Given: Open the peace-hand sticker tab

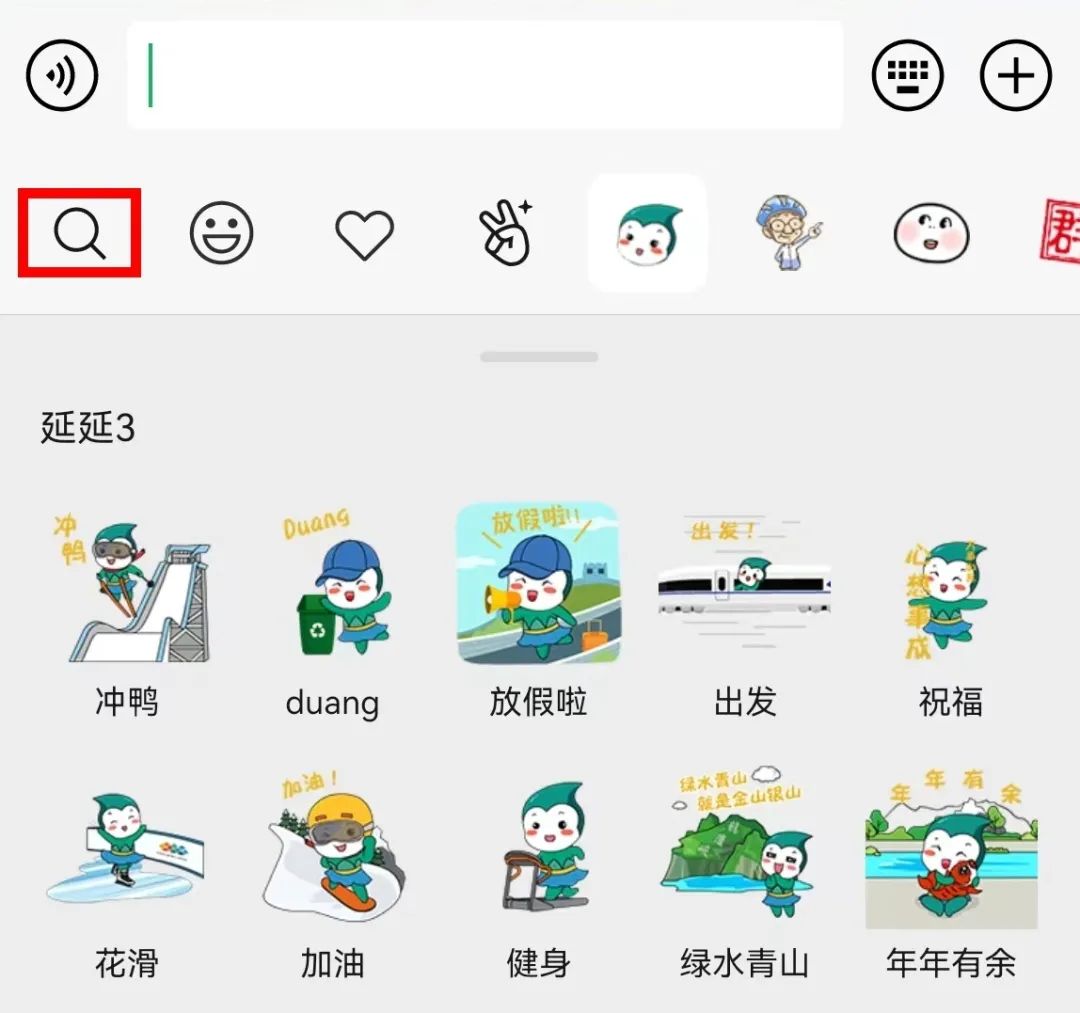Looking at the screenshot, I should pos(505,233).
